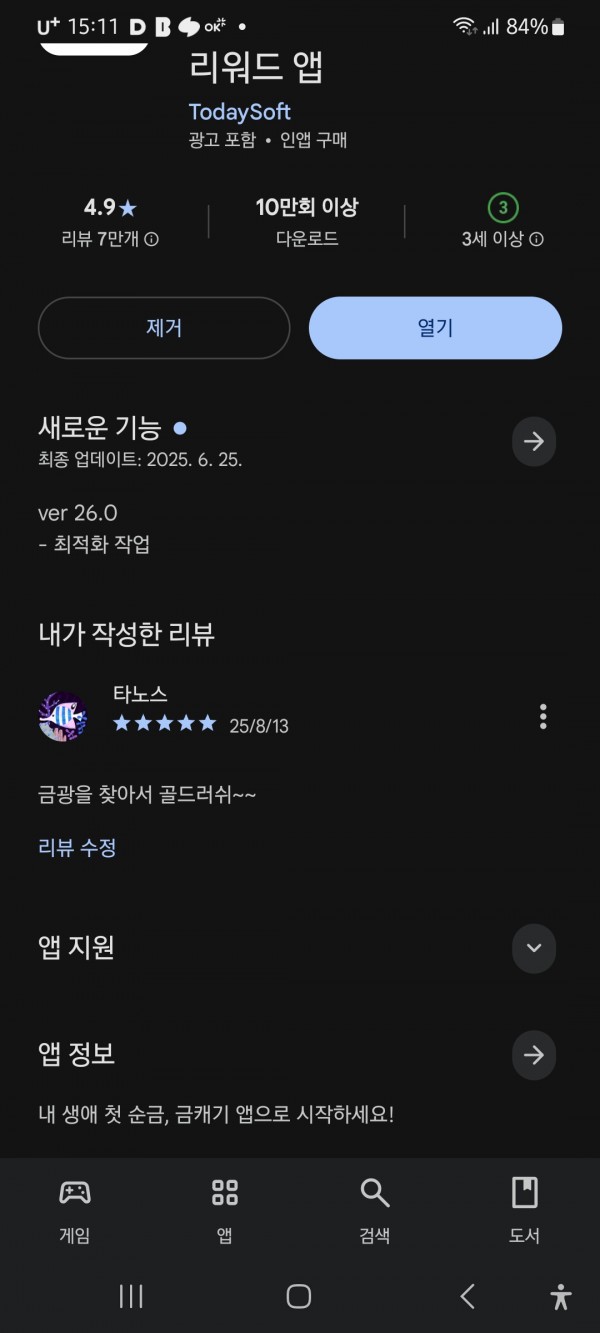View the 3세 이상 rating info
600x1333 pixels.
[x=503, y=222]
